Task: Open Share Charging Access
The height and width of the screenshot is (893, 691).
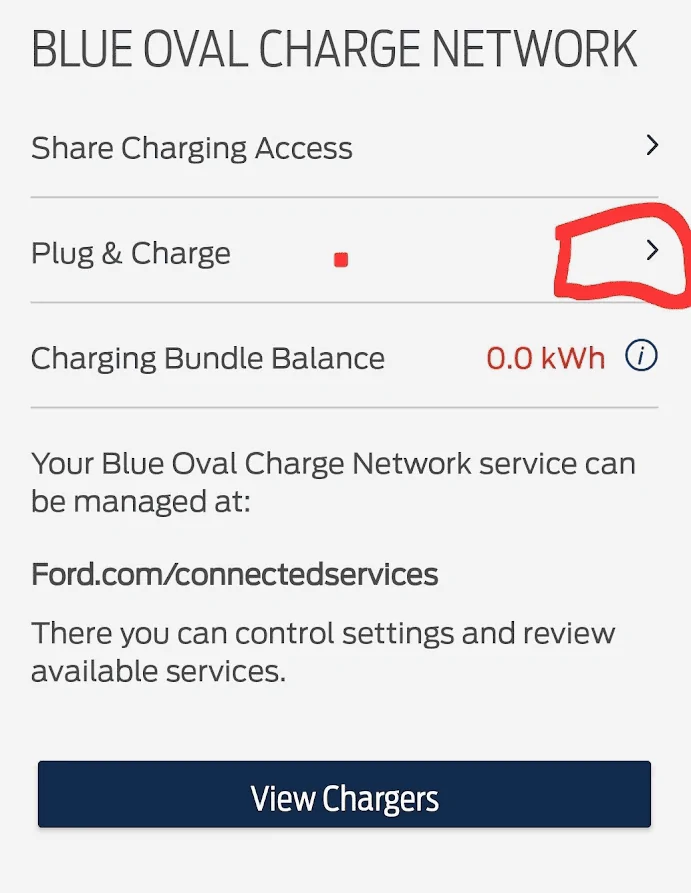Action: pyautogui.click(x=345, y=148)
